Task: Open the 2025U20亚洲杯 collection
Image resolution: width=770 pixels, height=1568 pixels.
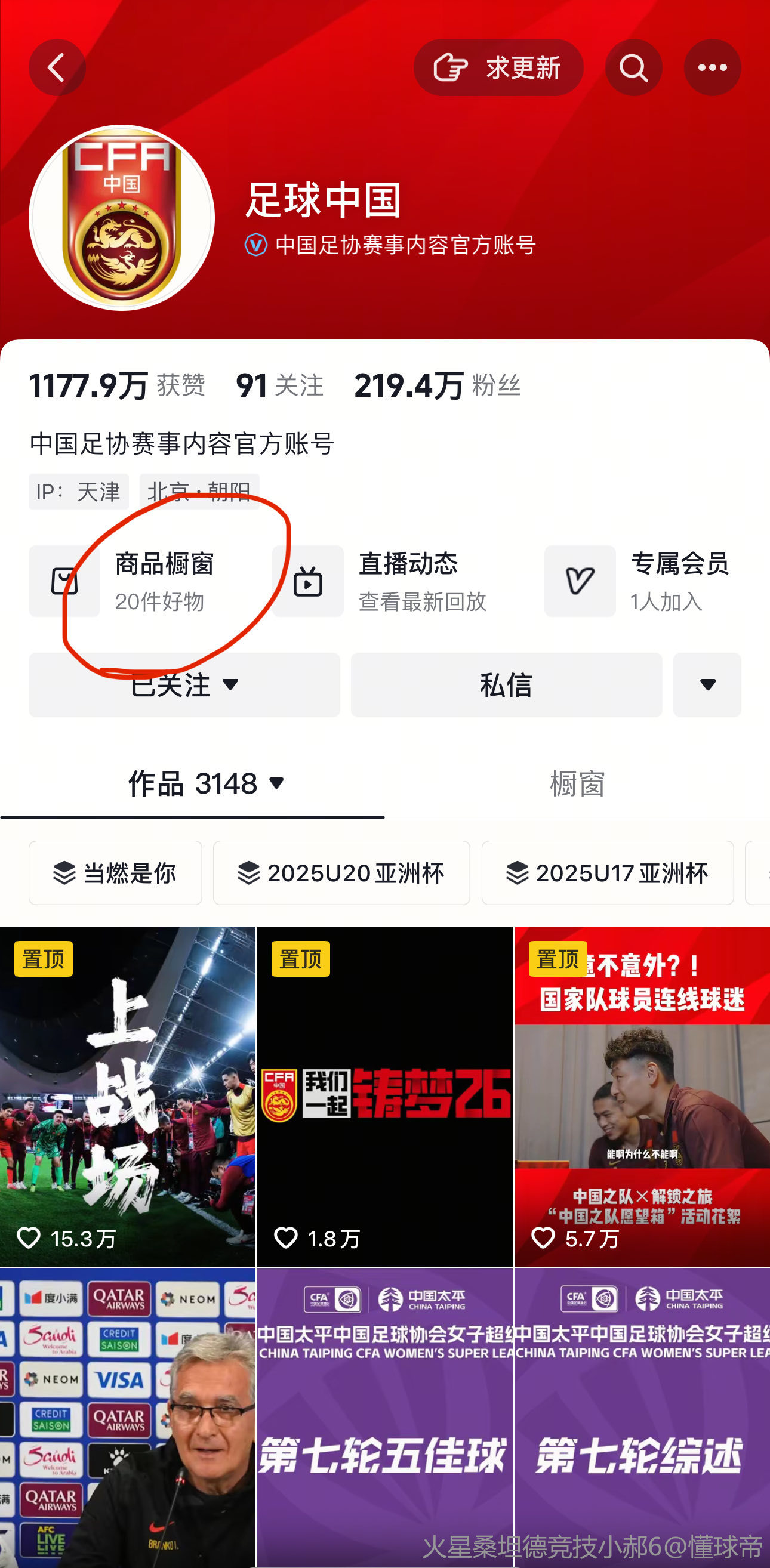Action: [341, 873]
